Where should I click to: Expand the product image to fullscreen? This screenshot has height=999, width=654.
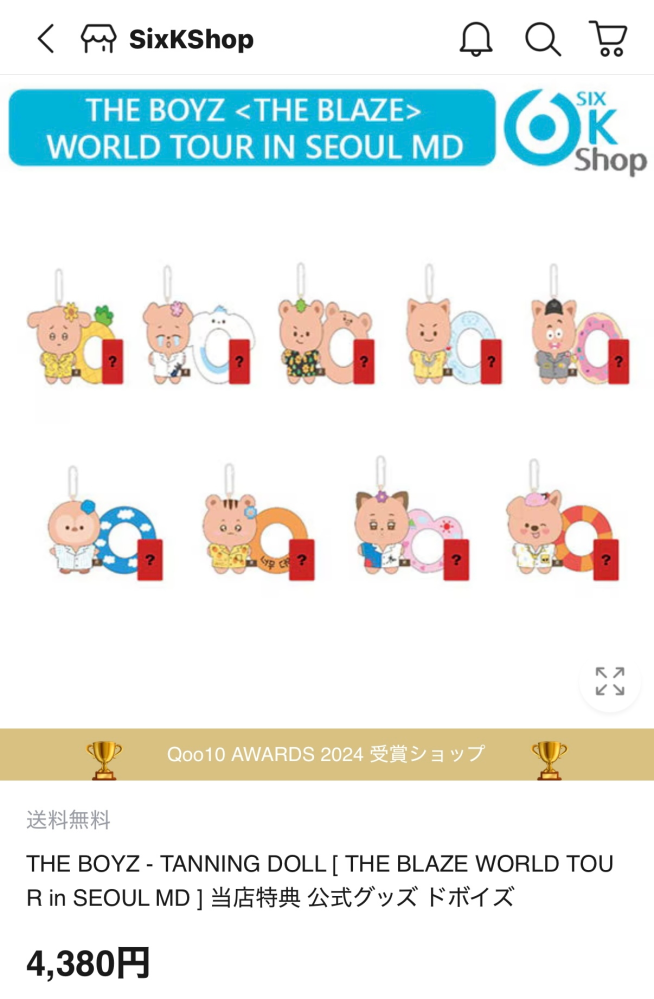[x=609, y=681]
